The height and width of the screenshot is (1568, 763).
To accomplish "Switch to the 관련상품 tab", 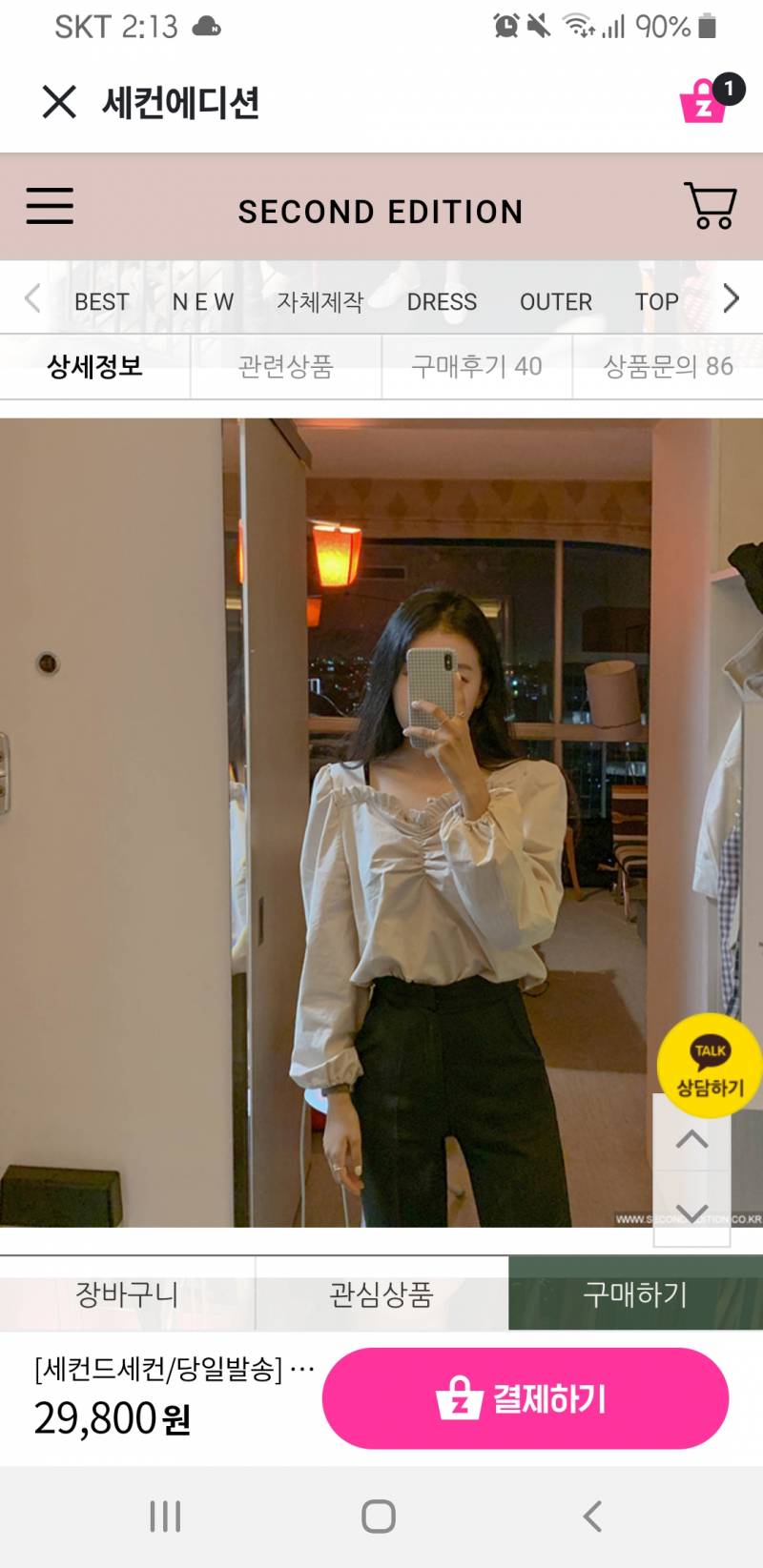I will 285,366.
